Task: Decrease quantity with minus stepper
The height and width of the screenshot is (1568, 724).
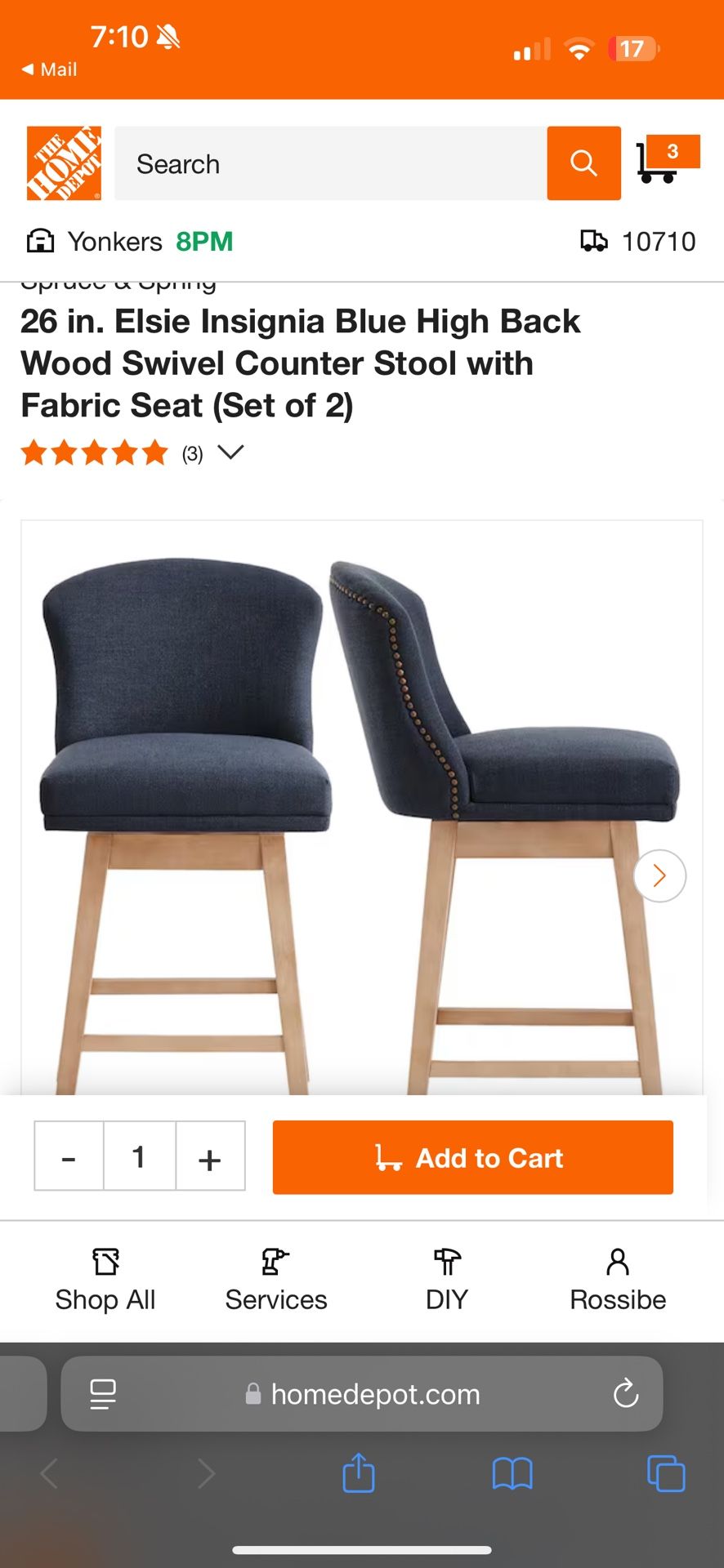Action: [69, 1157]
